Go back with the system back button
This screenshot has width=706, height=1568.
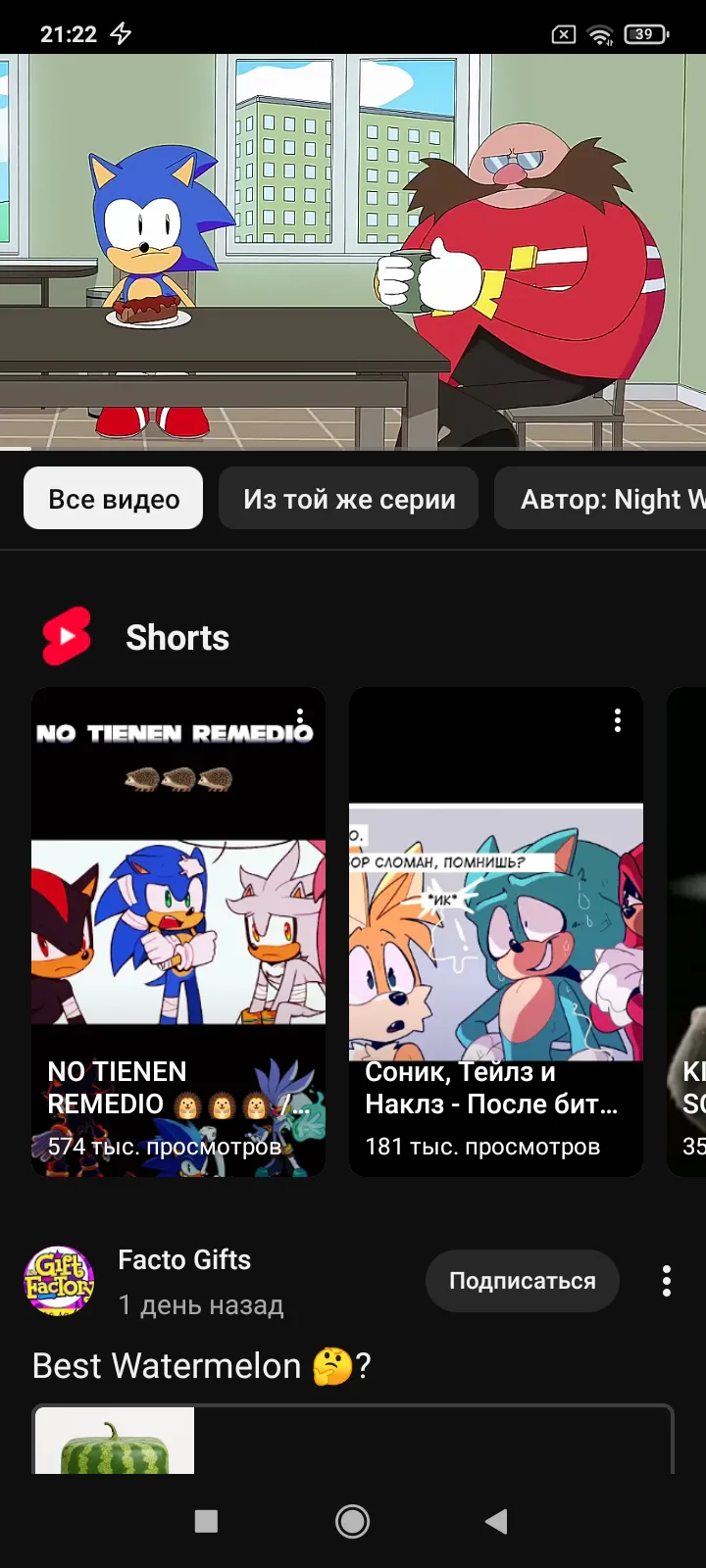(x=496, y=1521)
